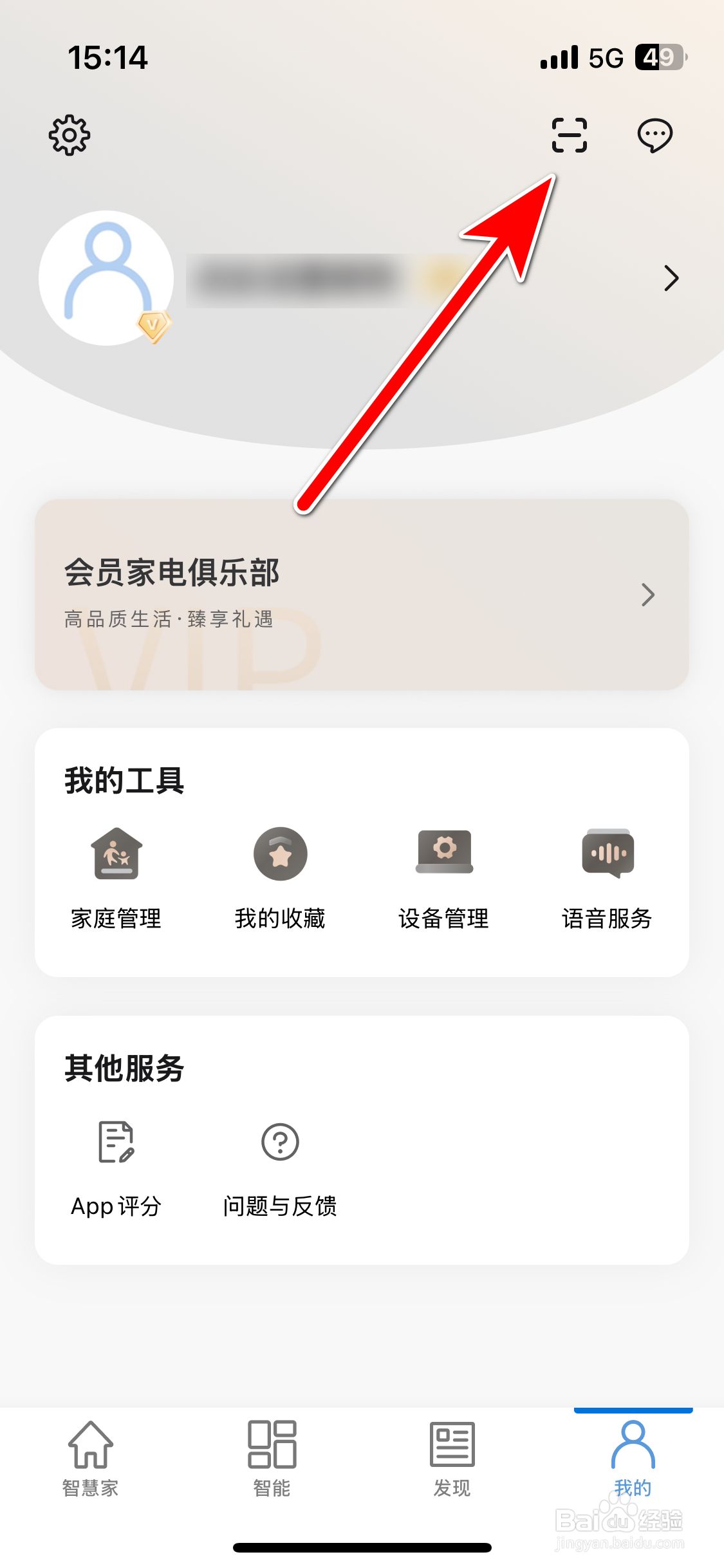
Task: Expand the profile details via right chevron
Action: pos(671,278)
